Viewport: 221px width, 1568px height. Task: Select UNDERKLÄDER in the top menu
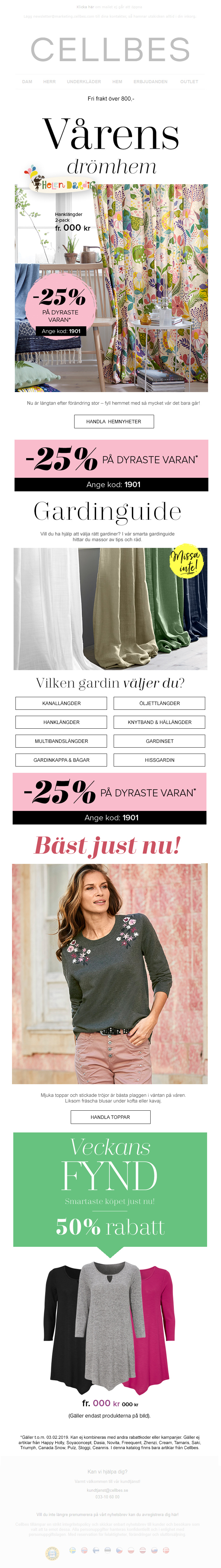click(84, 82)
